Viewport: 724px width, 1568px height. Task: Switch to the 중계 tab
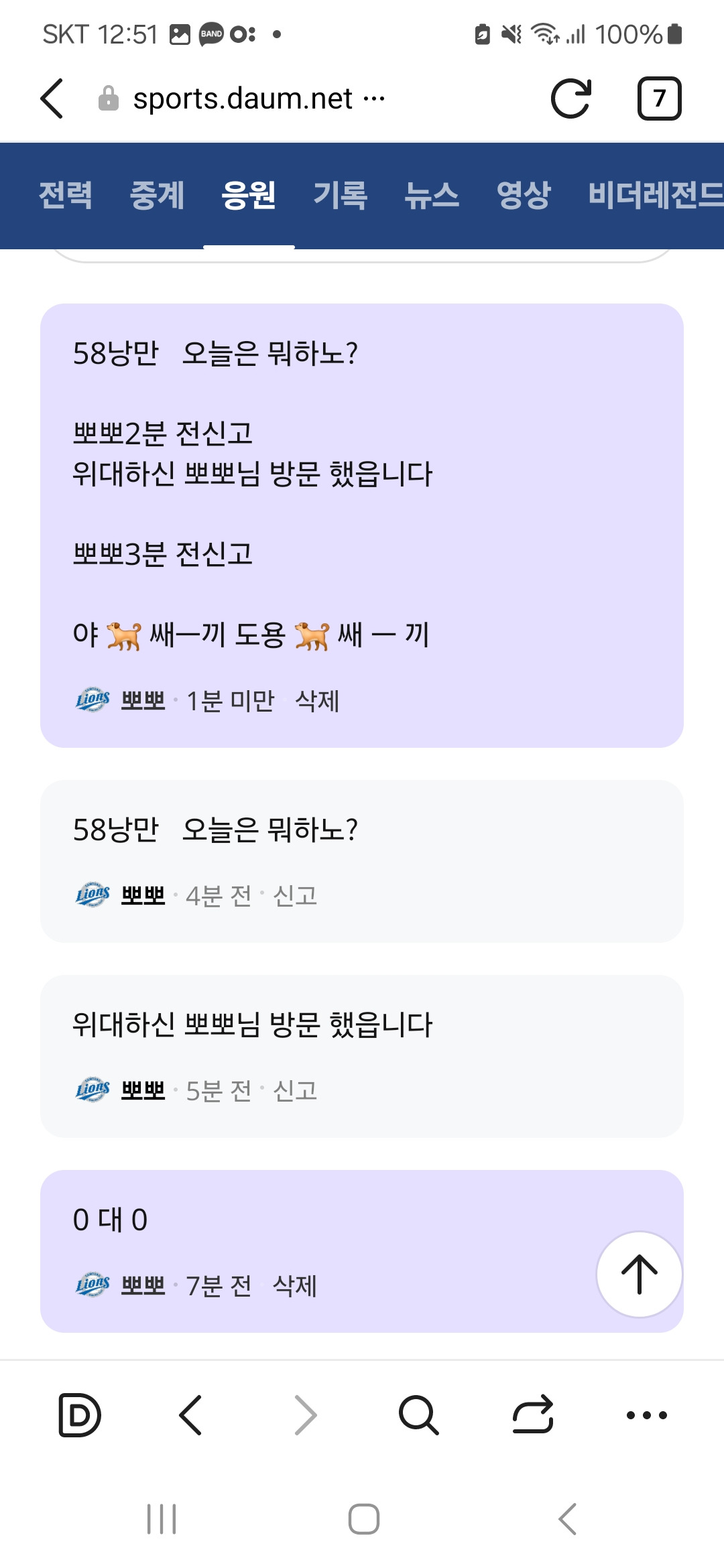(x=157, y=196)
